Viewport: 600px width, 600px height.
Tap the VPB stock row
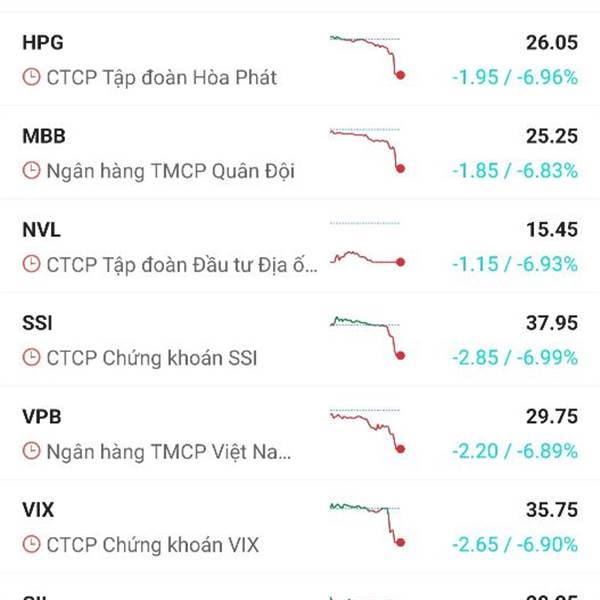tap(300, 434)
